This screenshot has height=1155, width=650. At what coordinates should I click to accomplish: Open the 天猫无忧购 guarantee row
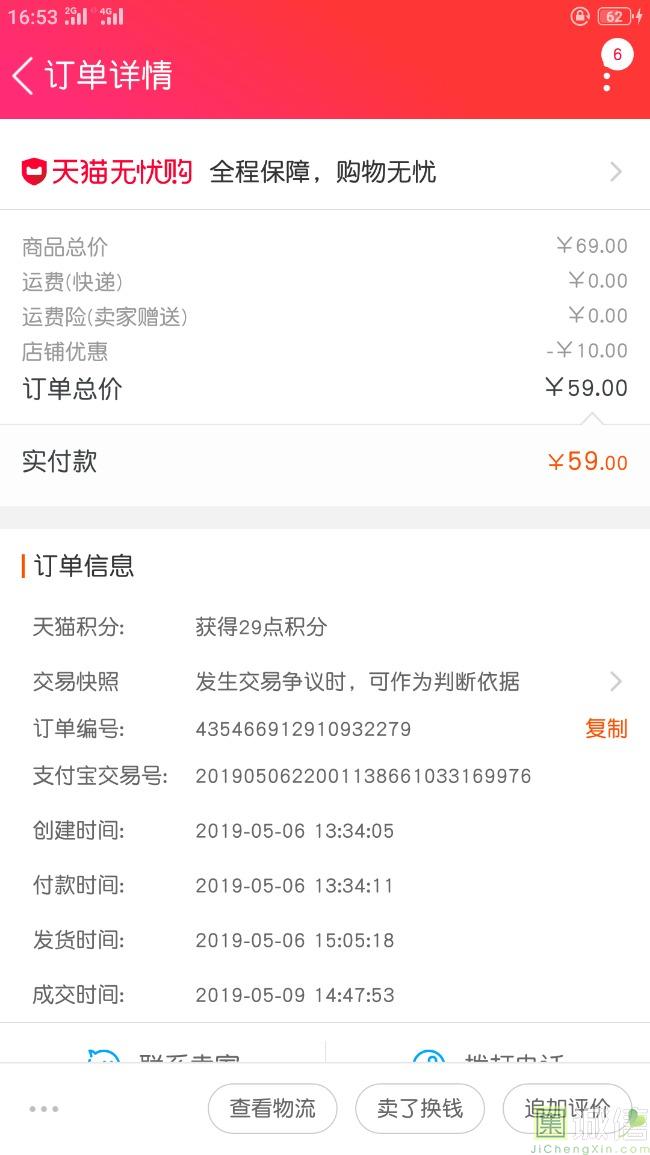(x=325, y=172)
